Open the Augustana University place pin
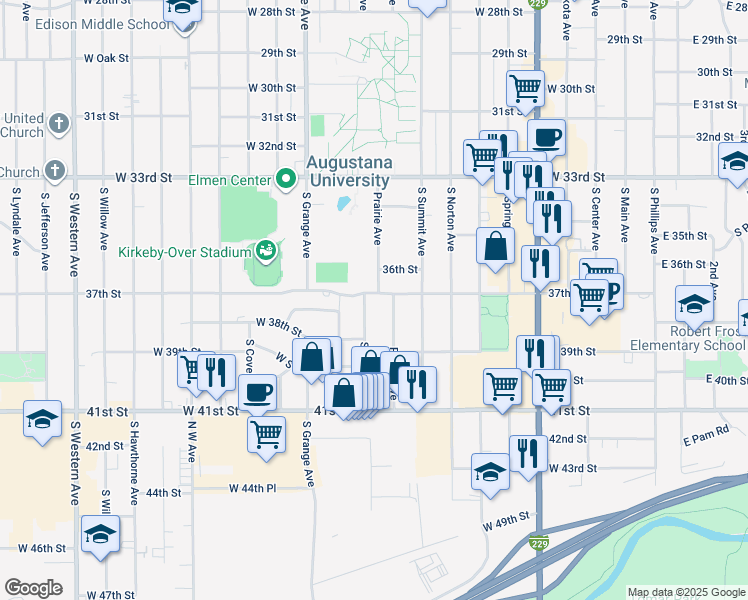 click(x=287, y=180)
